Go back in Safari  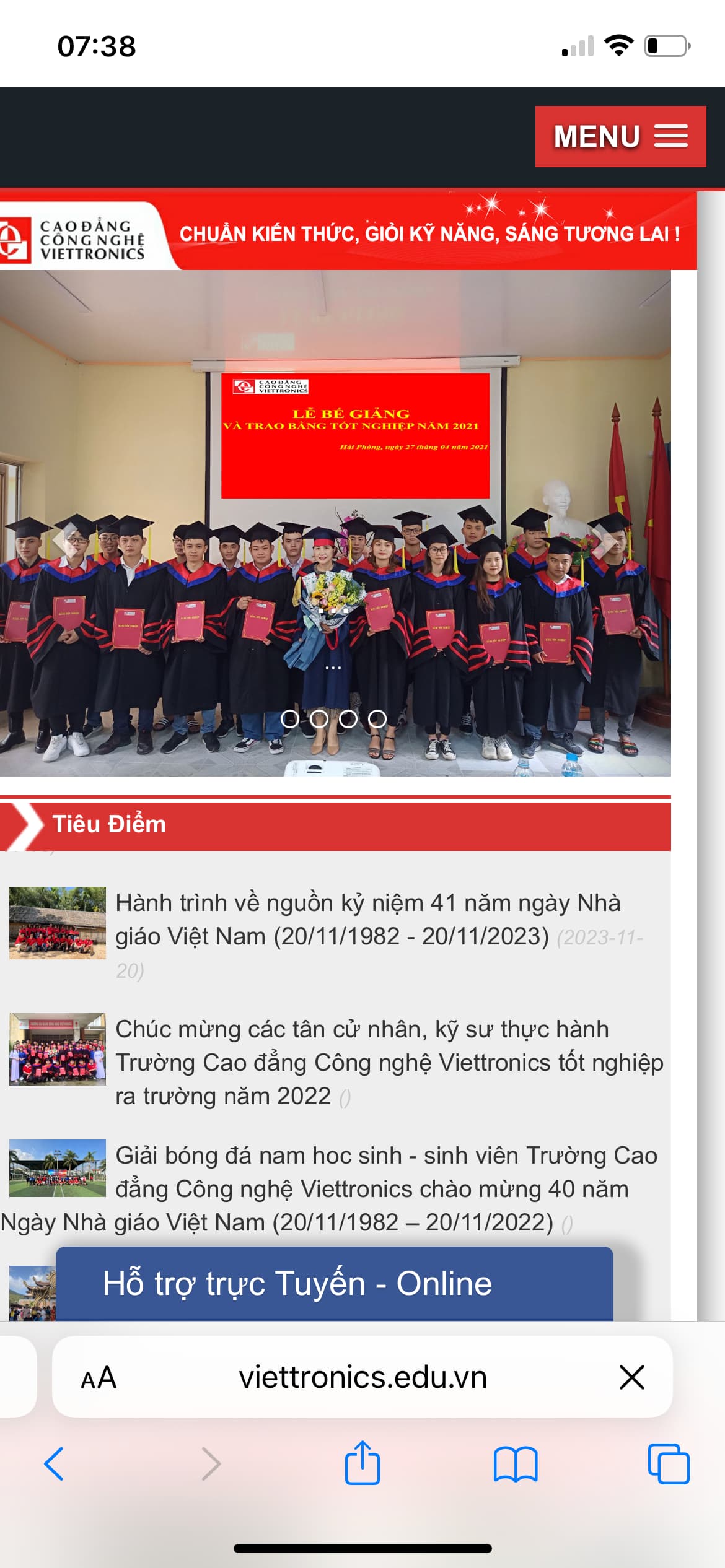pyautogui.click(x=54, y=1464)
